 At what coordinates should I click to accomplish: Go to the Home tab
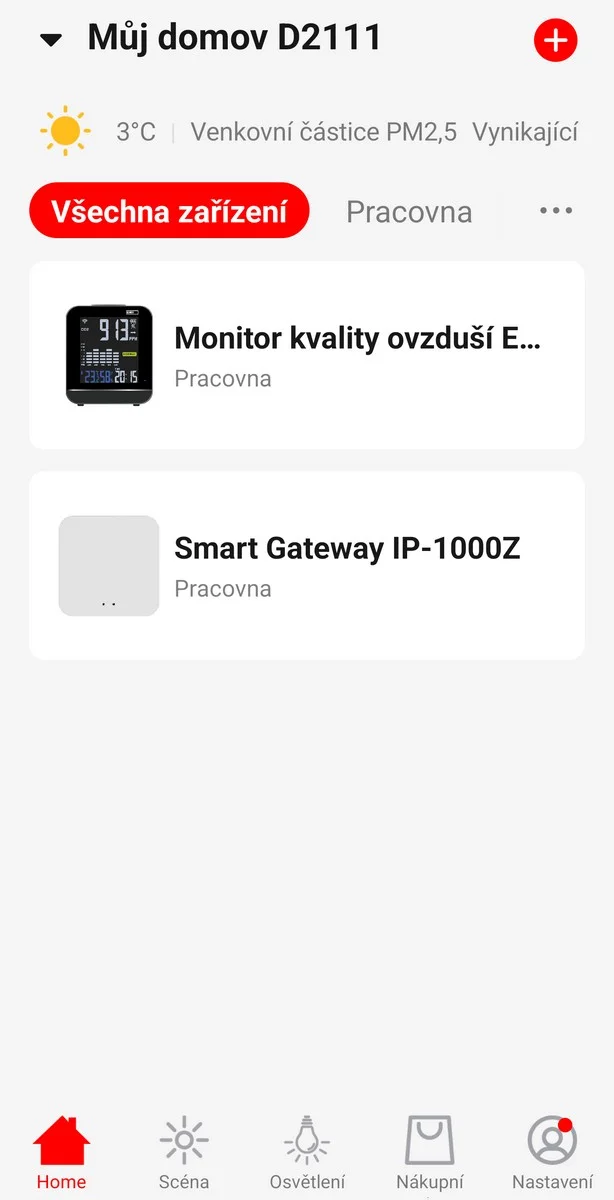(61, 1153)
